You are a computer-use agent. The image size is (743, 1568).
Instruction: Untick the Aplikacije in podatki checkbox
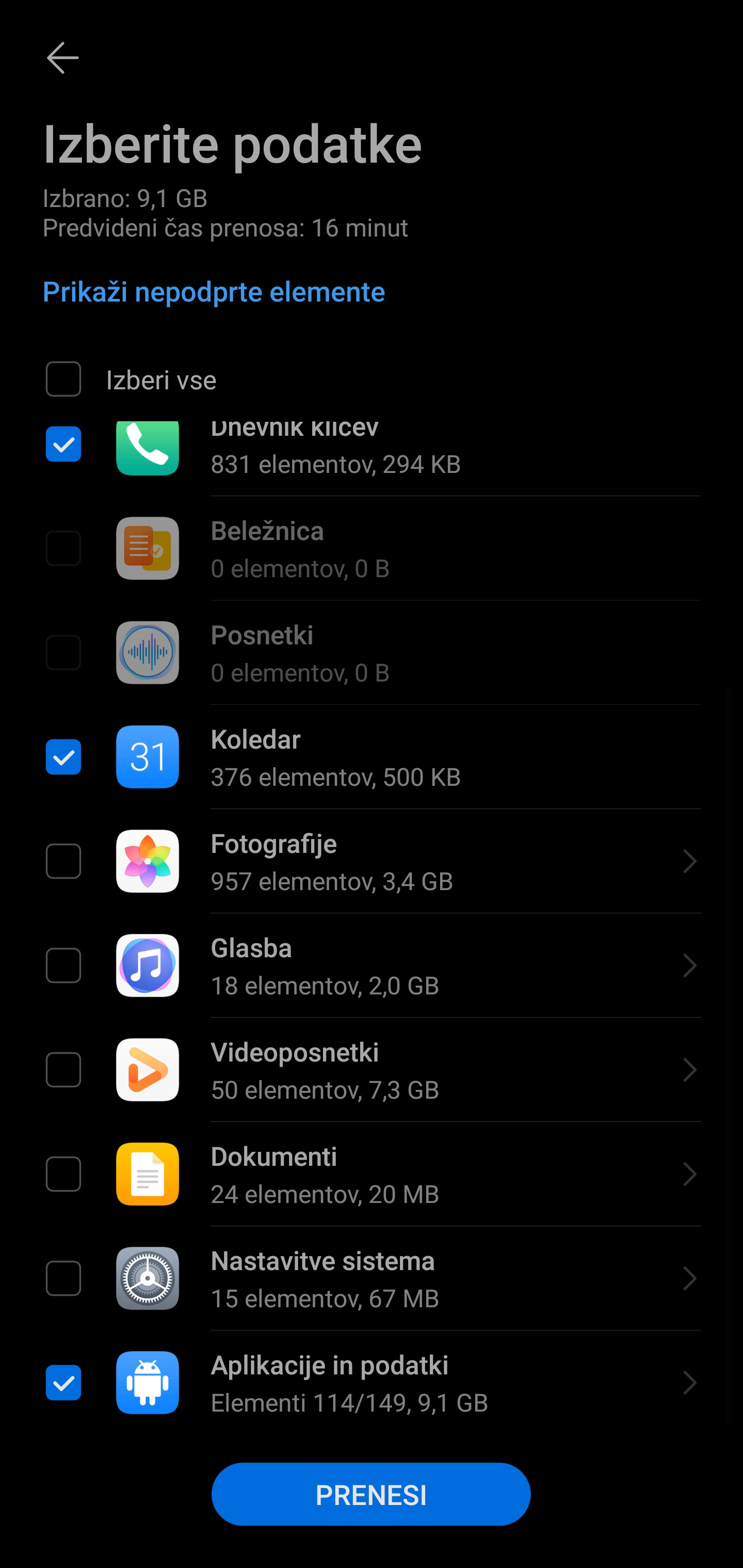(63, 1382)
